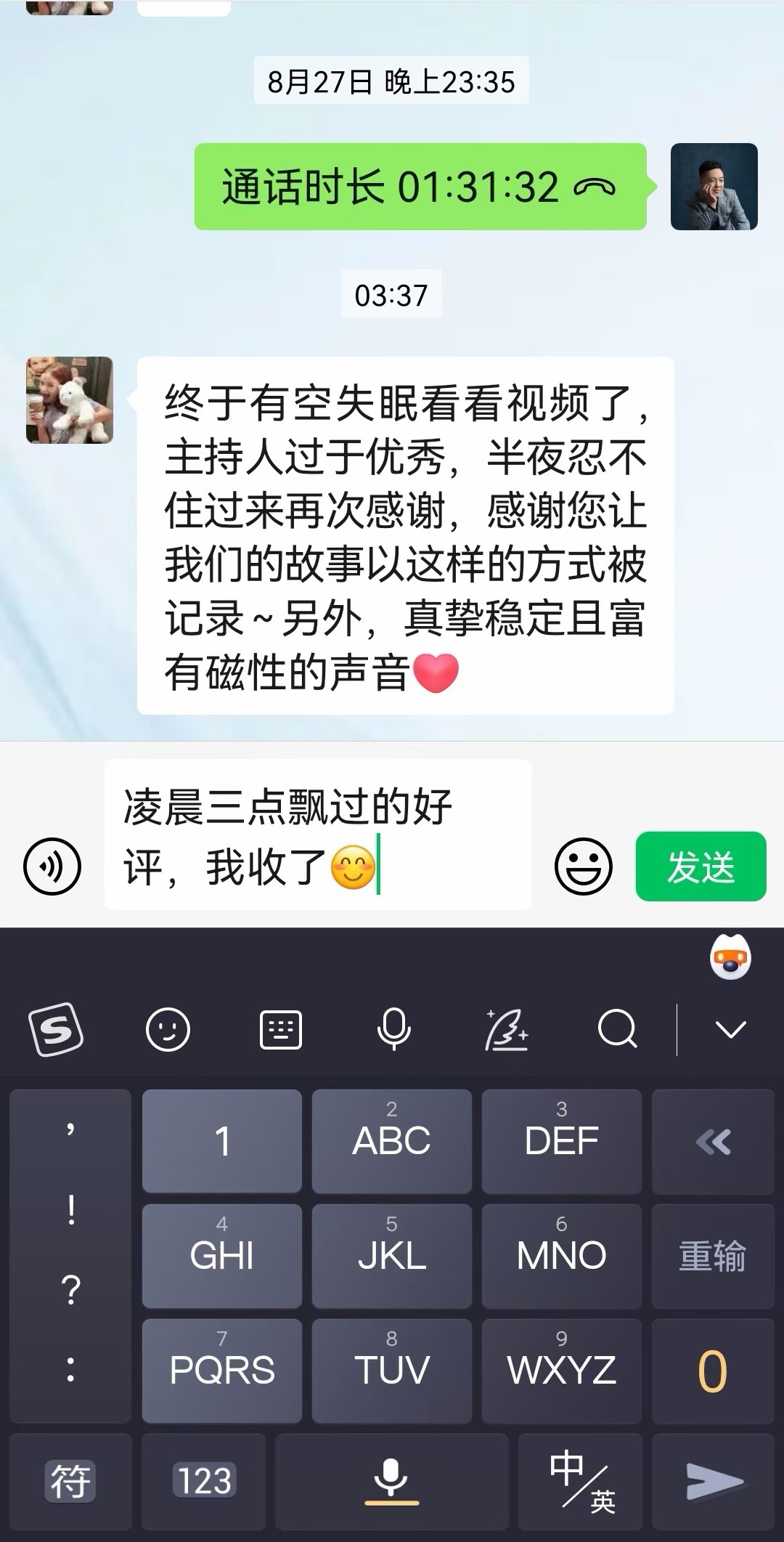784x1542 pixels.
Task: Open the contact's avatar with the white plush toy
Action: (x=70, y=400)
